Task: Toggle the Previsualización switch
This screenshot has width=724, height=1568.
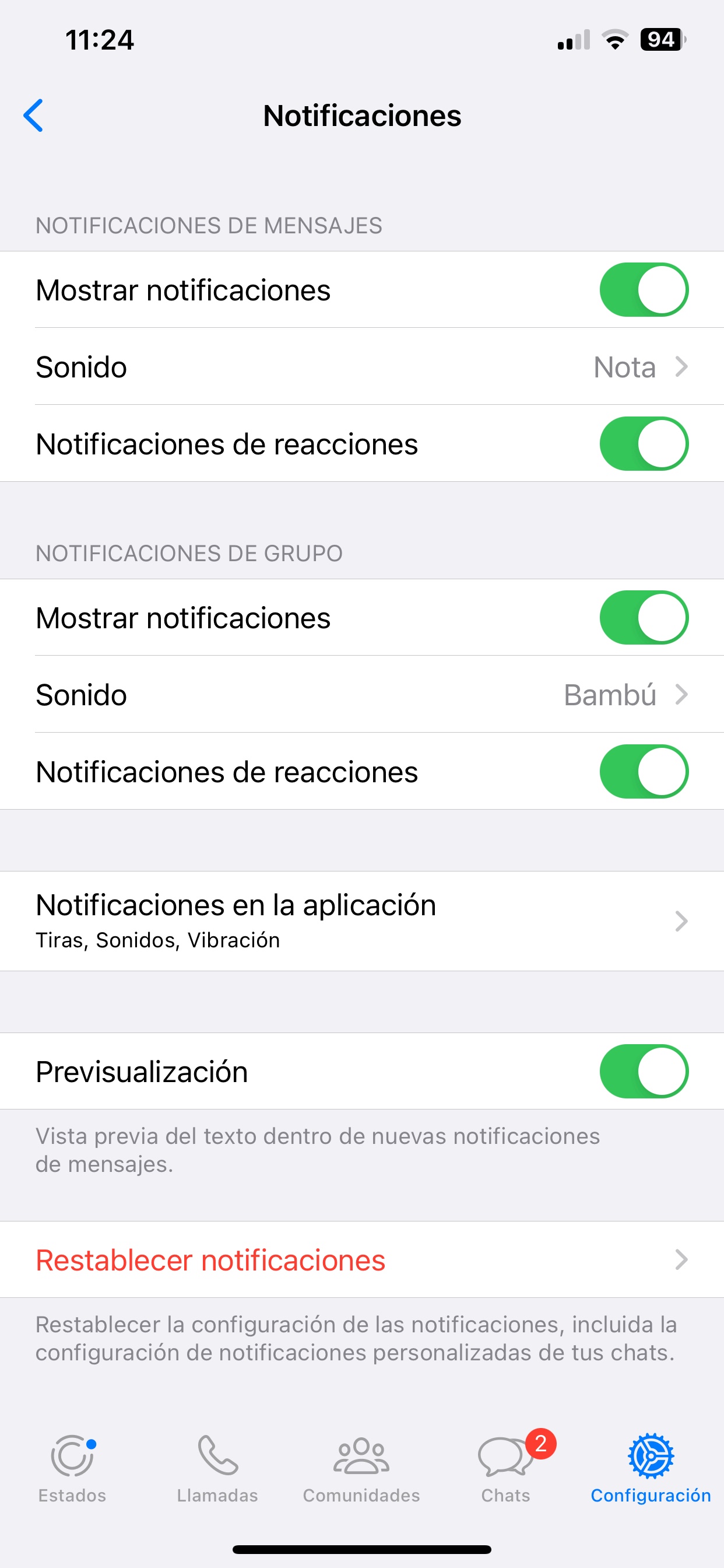Action: click(x=643, y=1072)
